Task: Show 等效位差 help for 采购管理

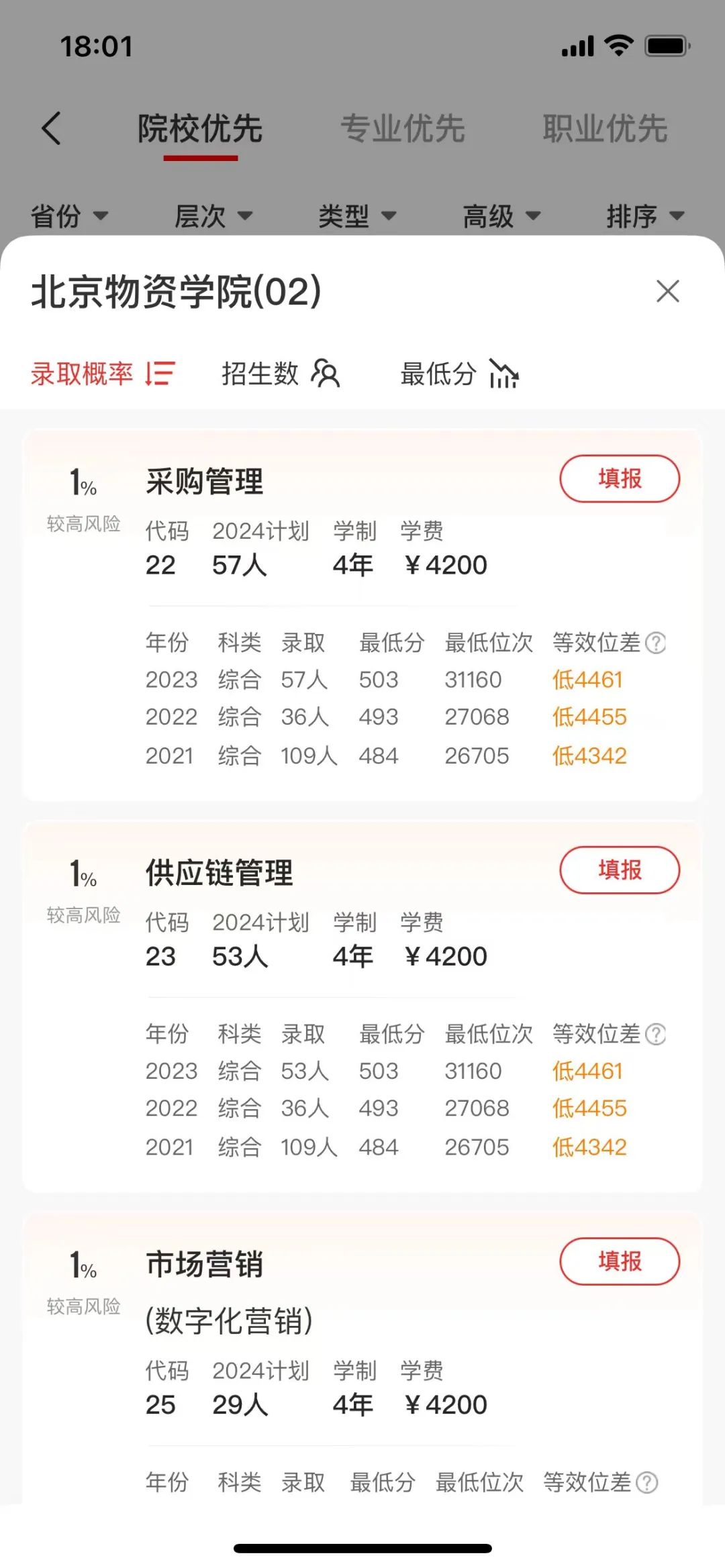Action: tap(655, 643)
